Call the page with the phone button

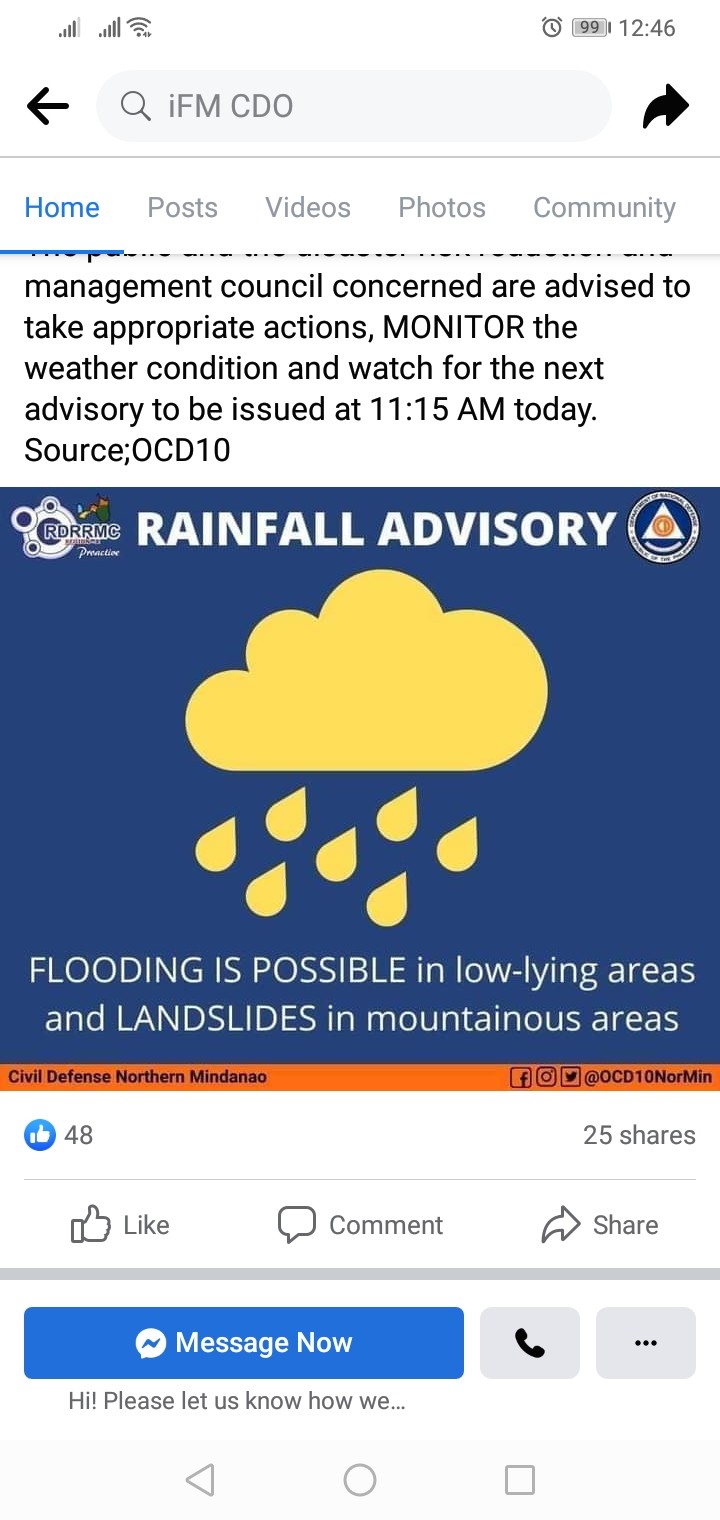pos(530,1343)
